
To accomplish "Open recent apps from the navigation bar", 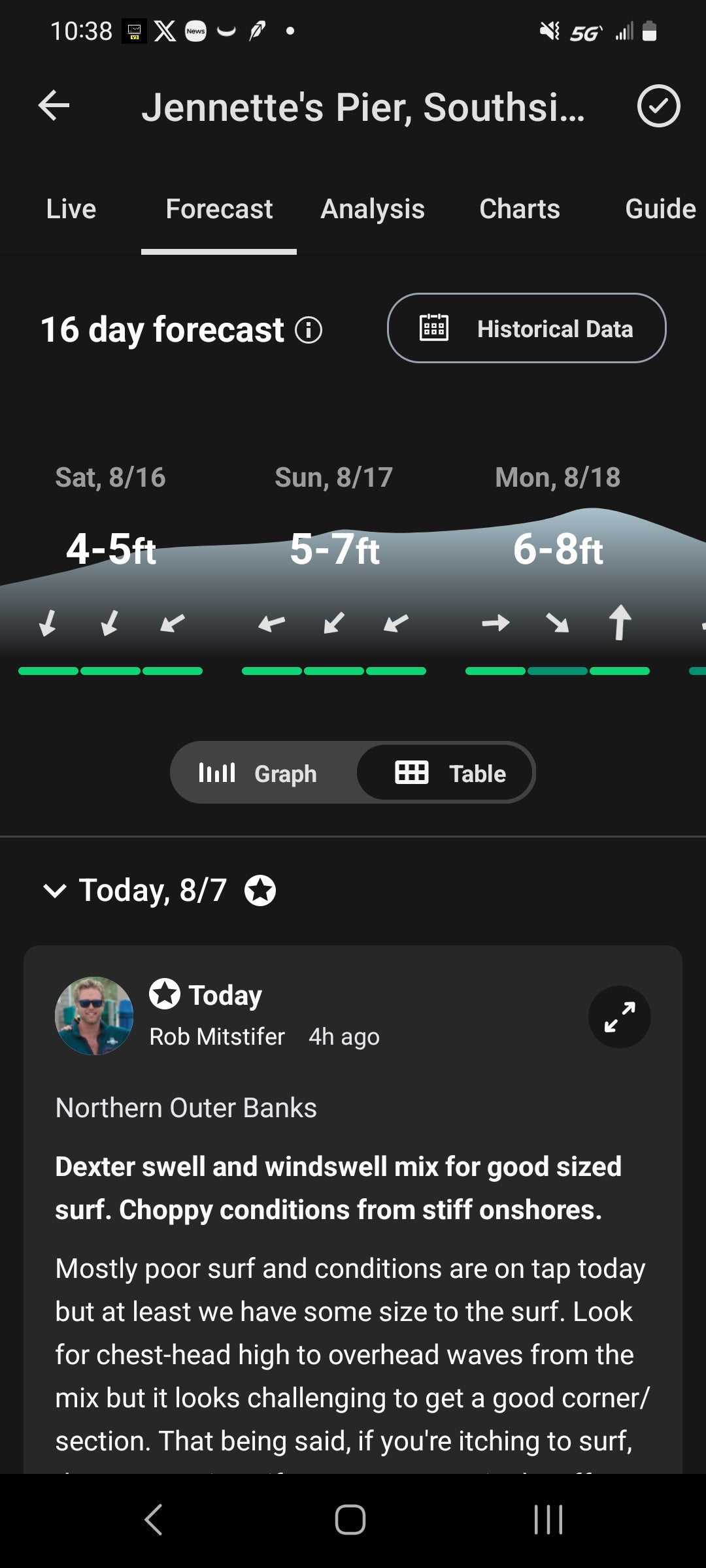I will click(548, 1520).
